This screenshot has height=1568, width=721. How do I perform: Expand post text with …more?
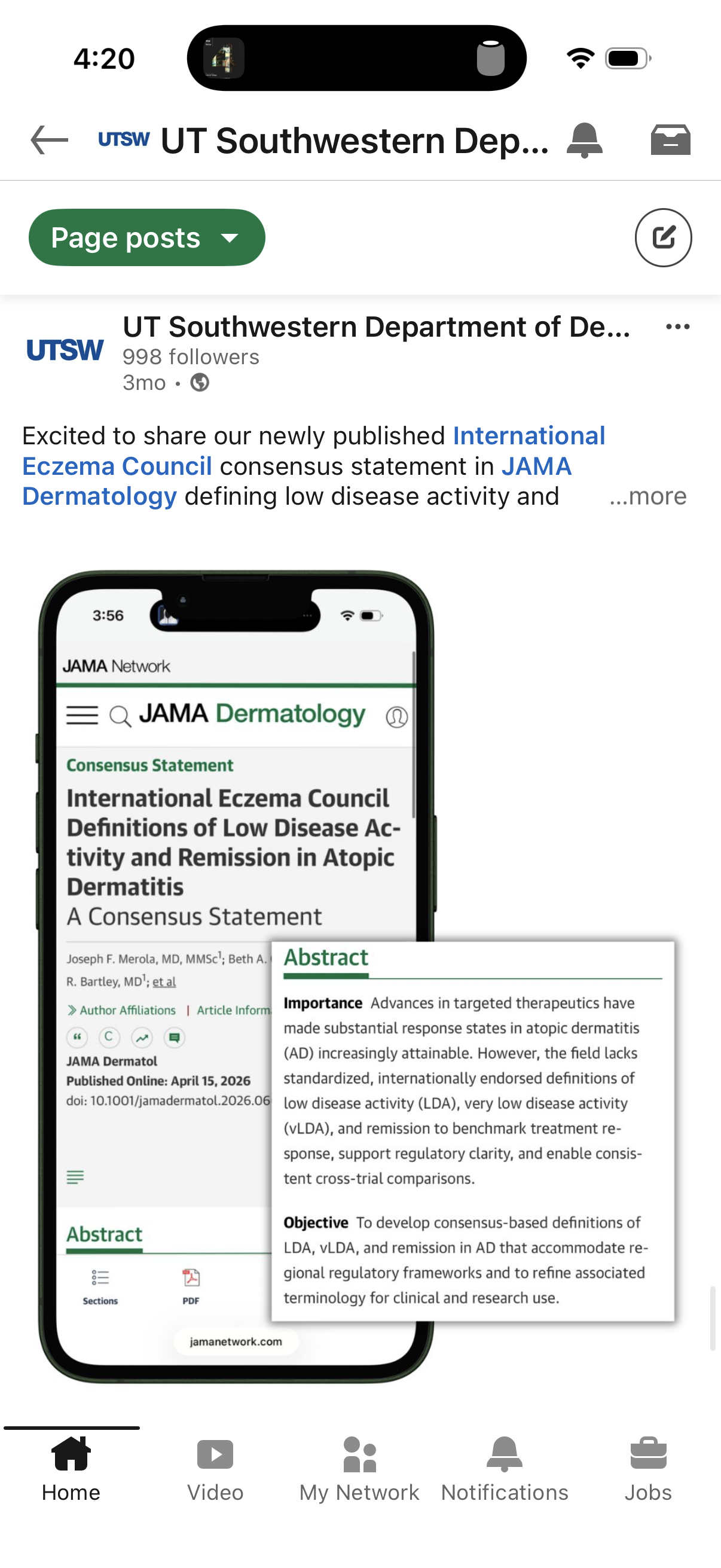(x=648, y=496)
